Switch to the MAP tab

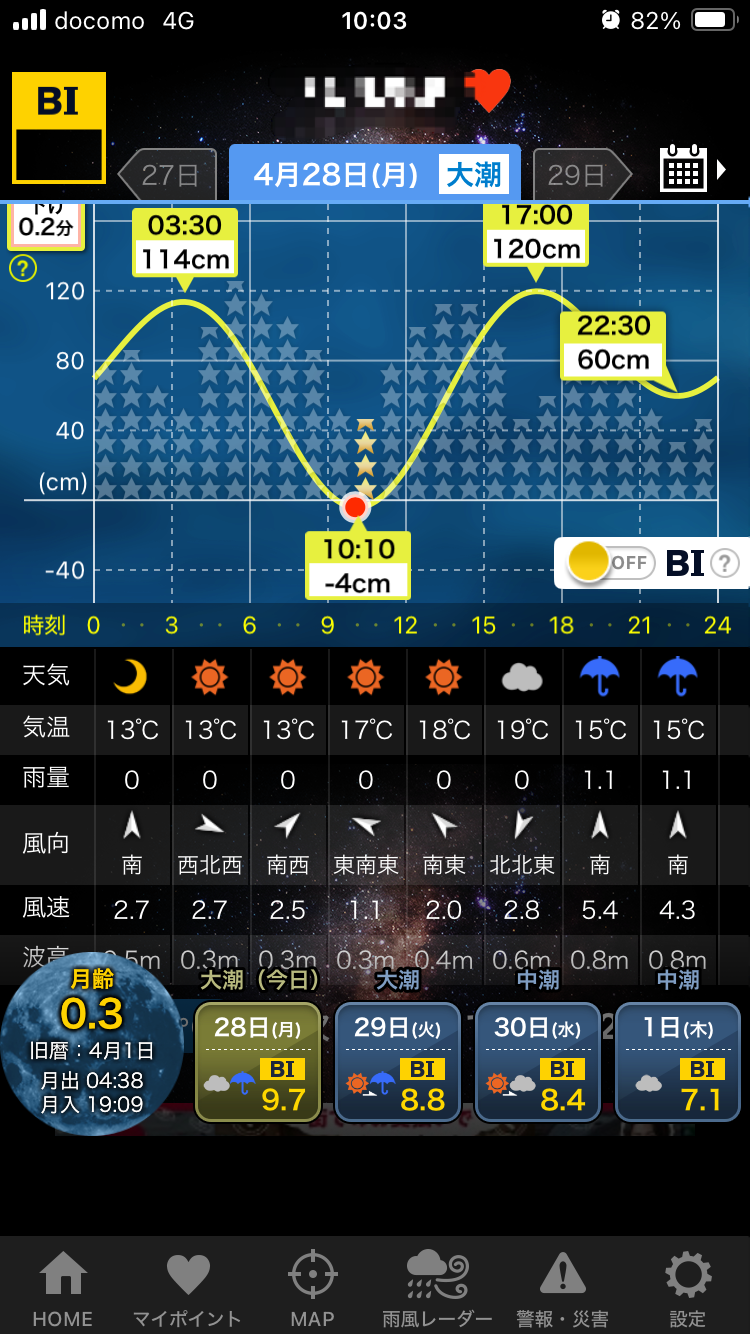pos(312,1289)
